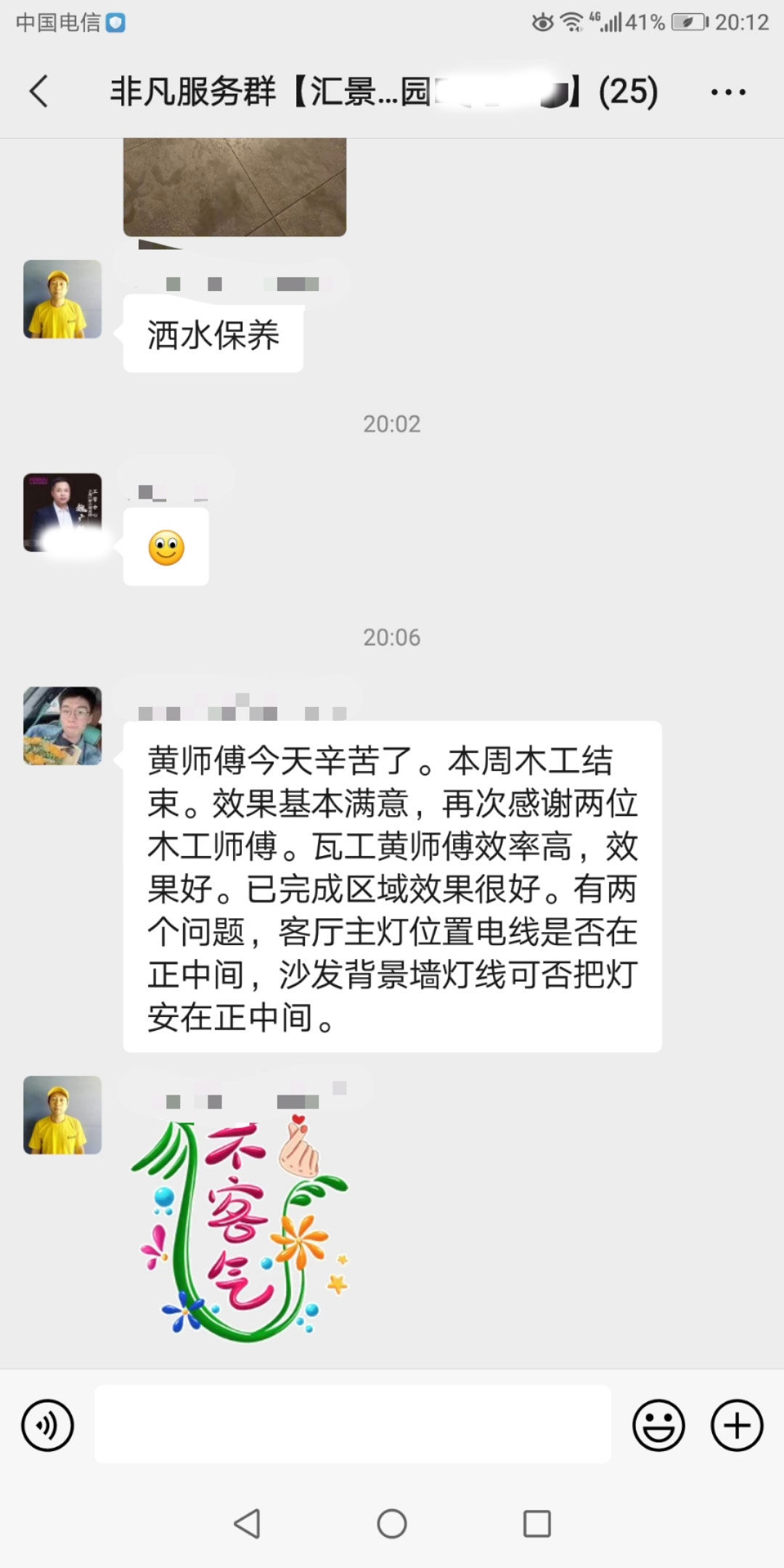The width and height of the screenshot is (784, 1568).
Task: Open the emoji sticker picker
Action: (658, 1426)
